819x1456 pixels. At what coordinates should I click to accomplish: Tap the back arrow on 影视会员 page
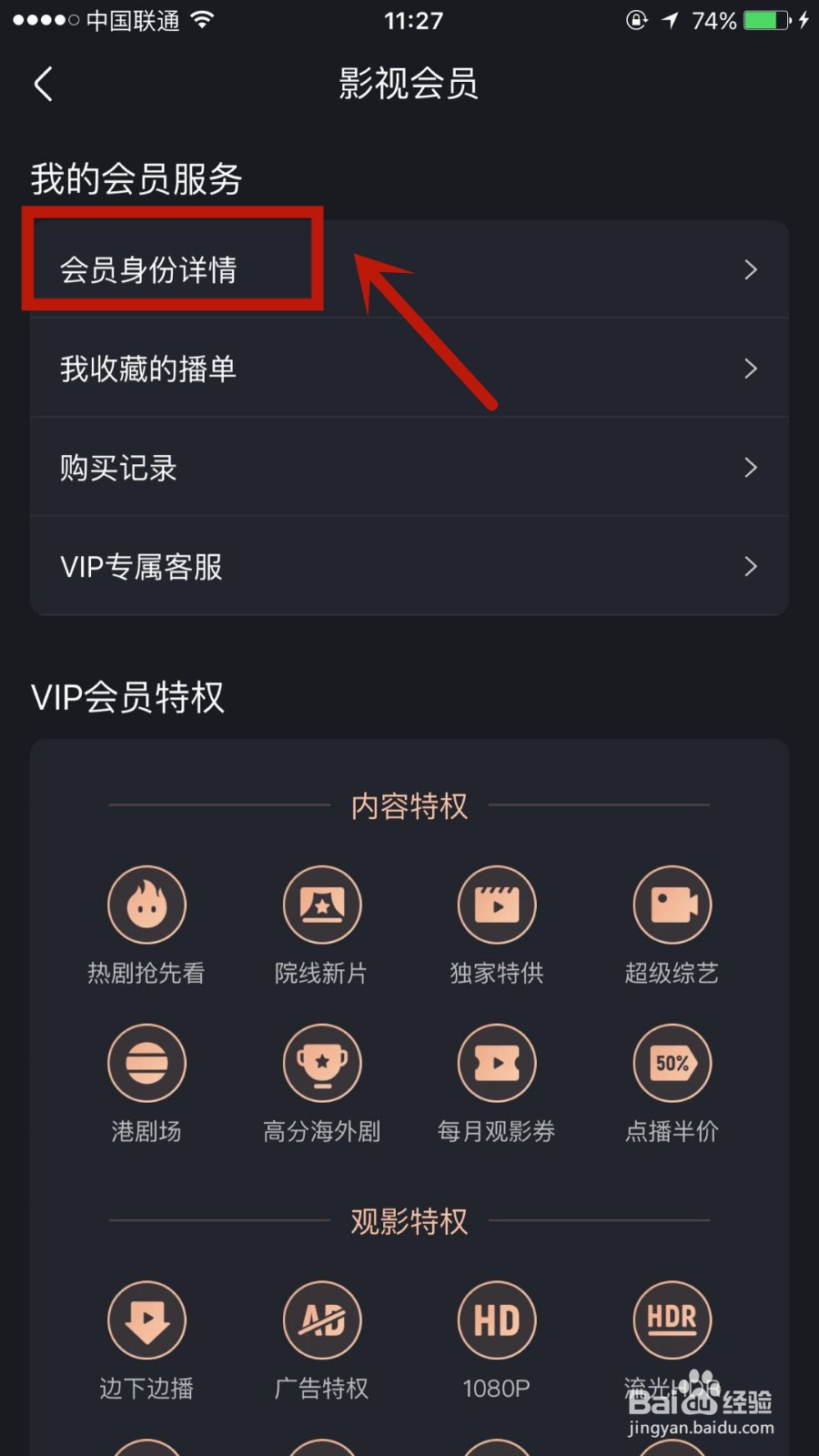[43, 83]
